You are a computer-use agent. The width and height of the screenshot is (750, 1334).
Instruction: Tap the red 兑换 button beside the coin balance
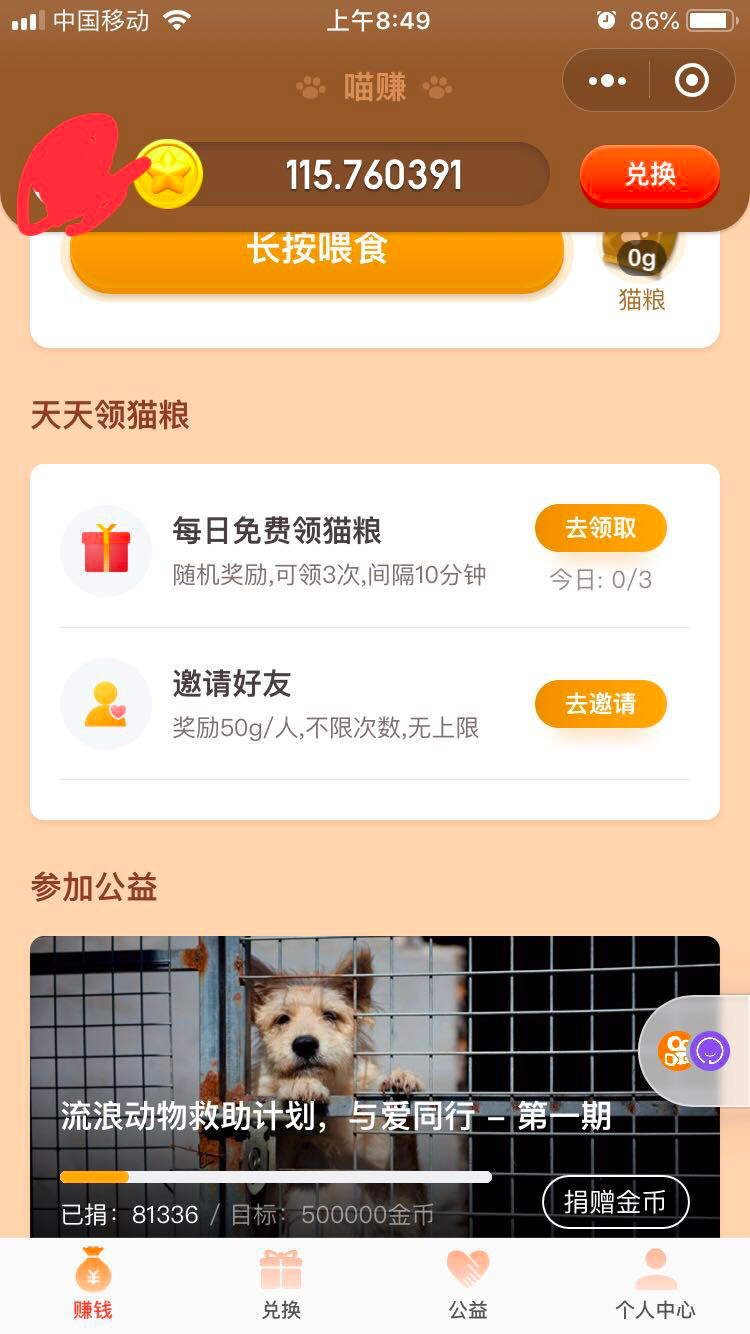(x=650, y=175)
